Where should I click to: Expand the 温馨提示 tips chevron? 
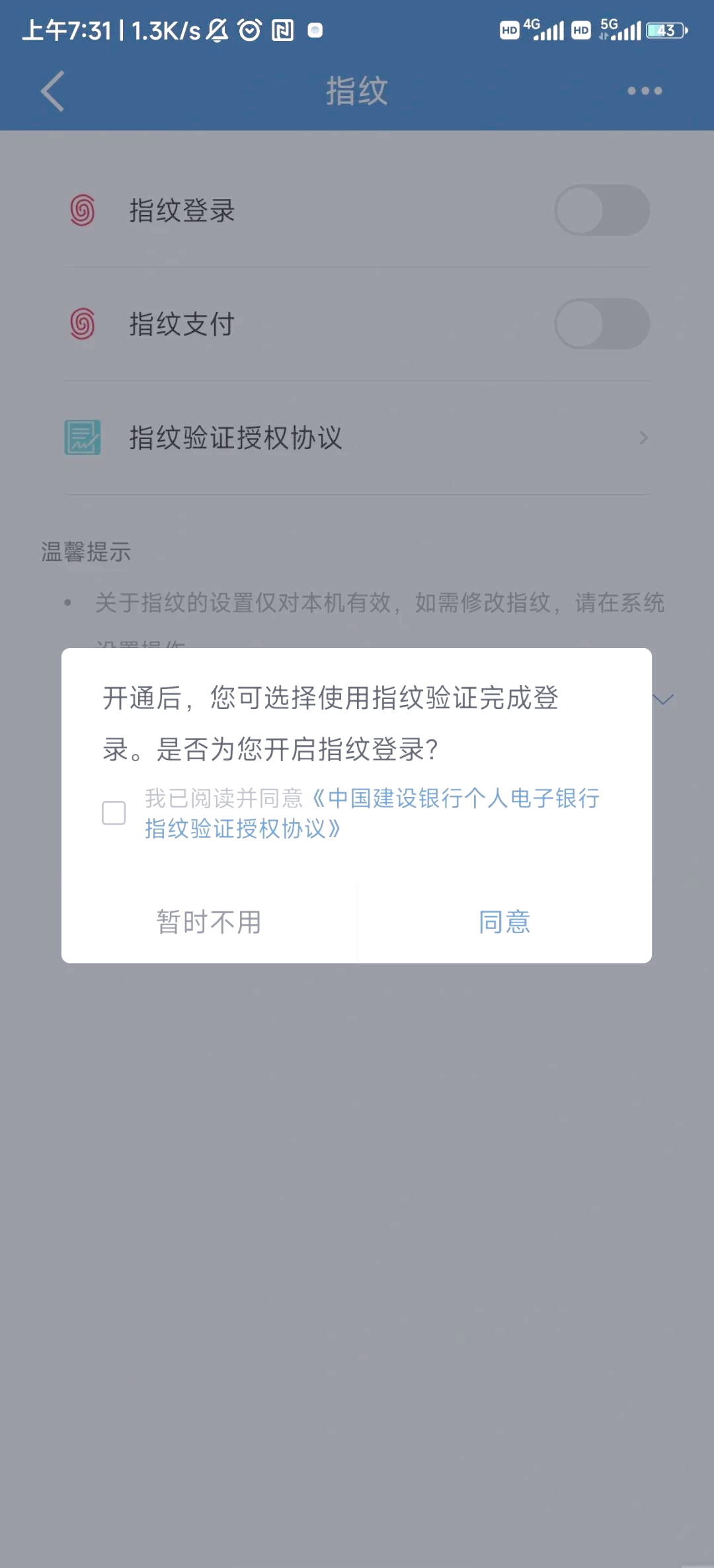click(663, 699)
